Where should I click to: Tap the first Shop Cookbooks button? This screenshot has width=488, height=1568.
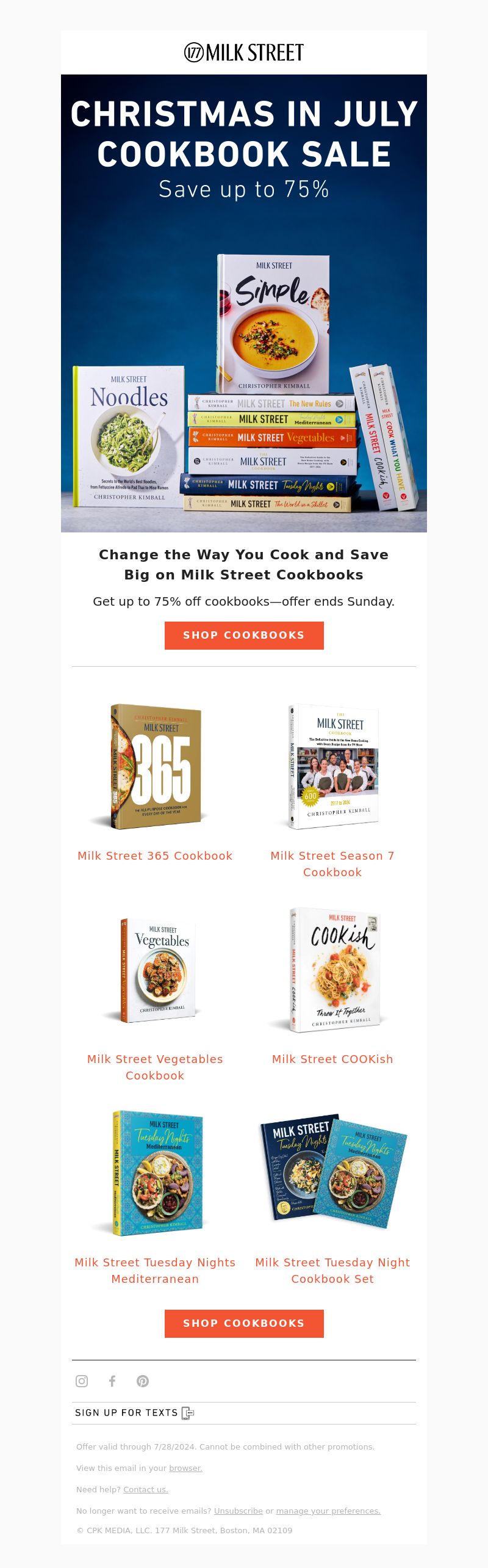coord(244,635)
